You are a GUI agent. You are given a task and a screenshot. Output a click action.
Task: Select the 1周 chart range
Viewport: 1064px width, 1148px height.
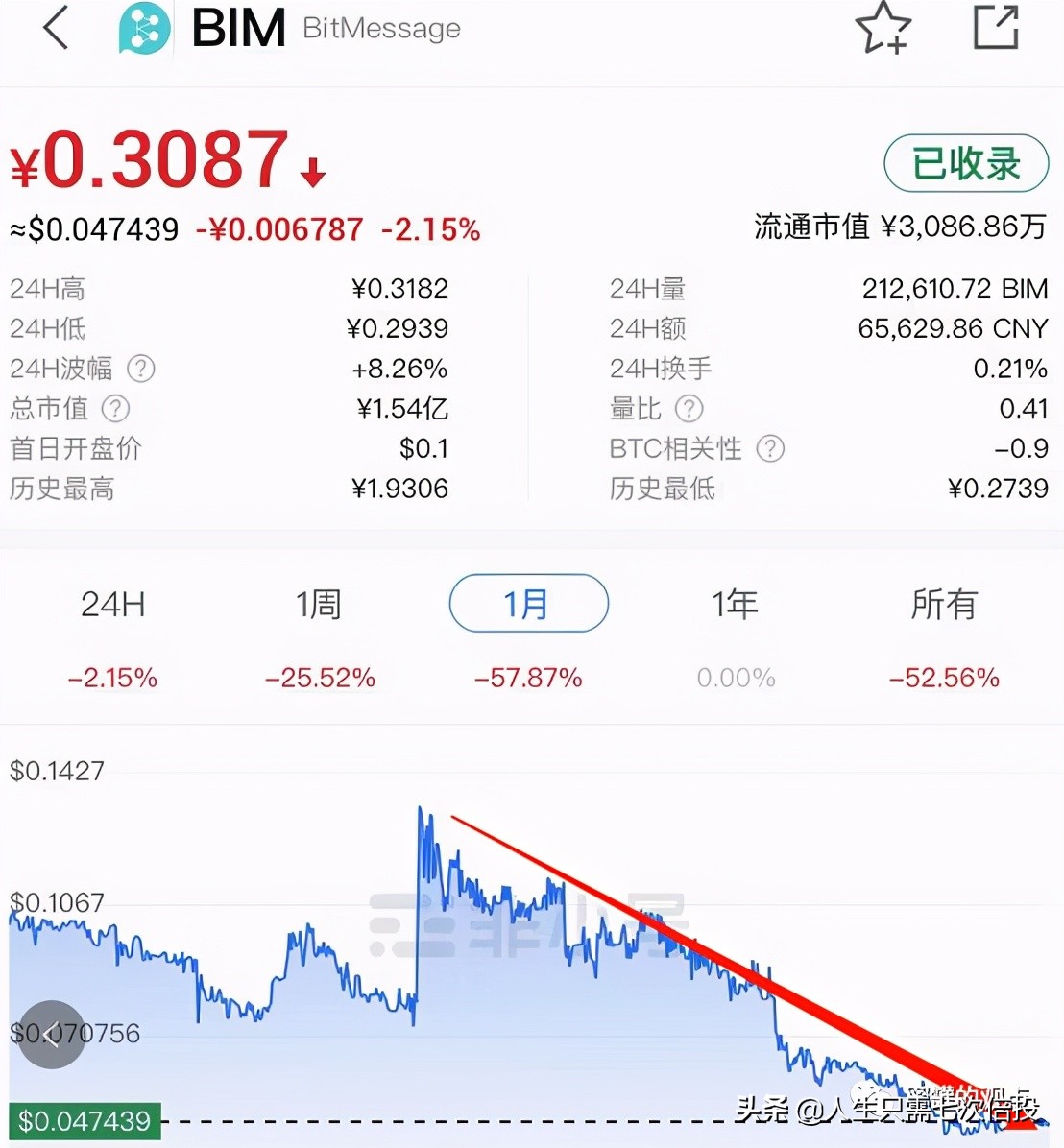(319, 605)
